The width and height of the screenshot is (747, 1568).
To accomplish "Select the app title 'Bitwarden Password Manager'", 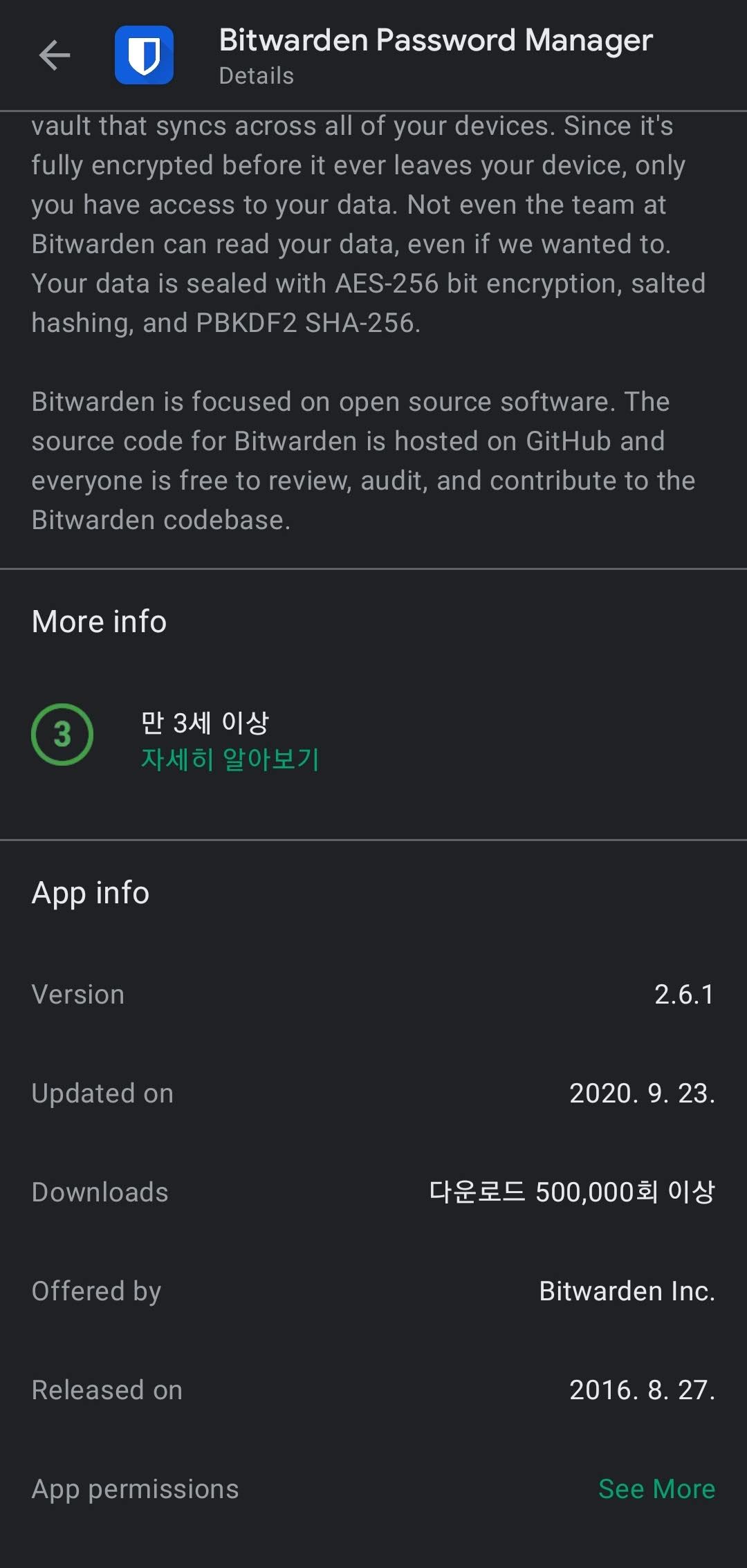I will tap(435, 40).
